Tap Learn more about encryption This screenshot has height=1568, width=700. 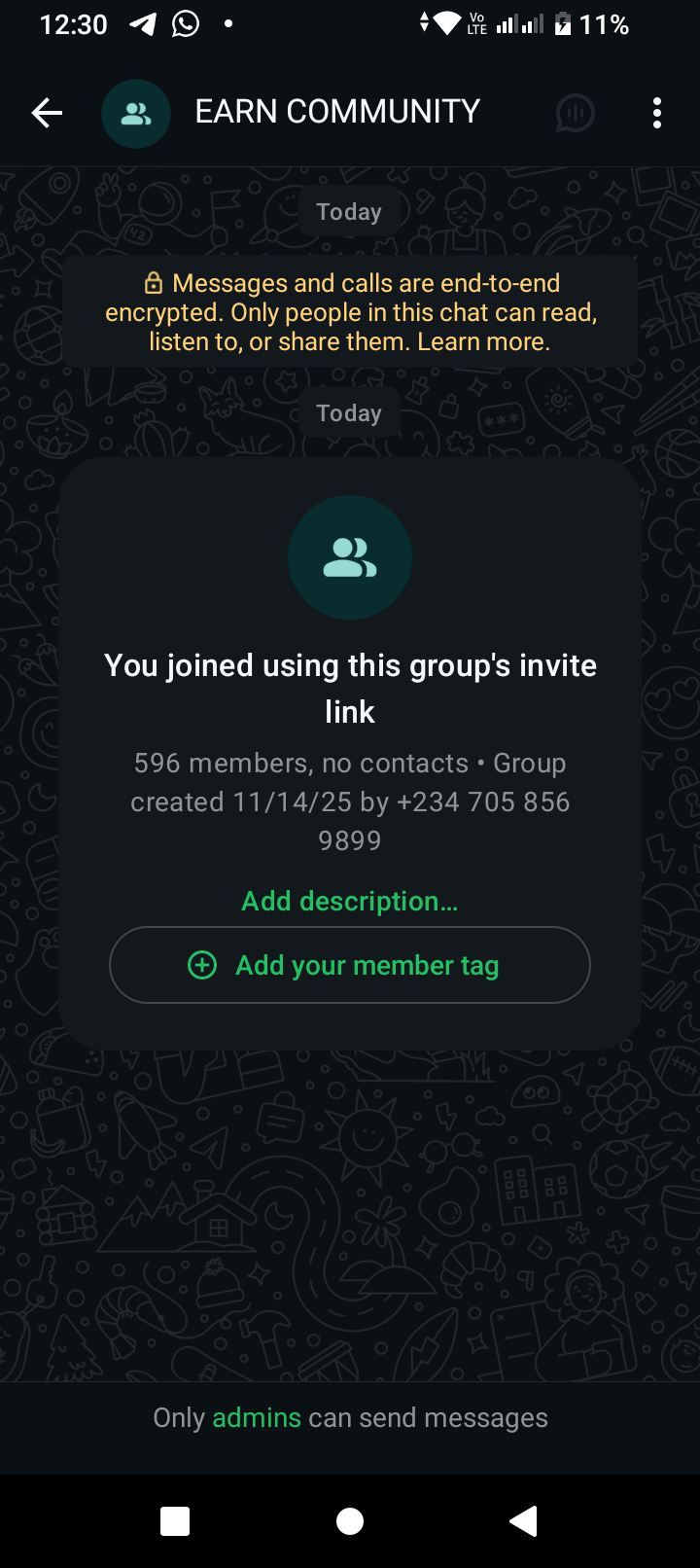click(x=483, y=342)
